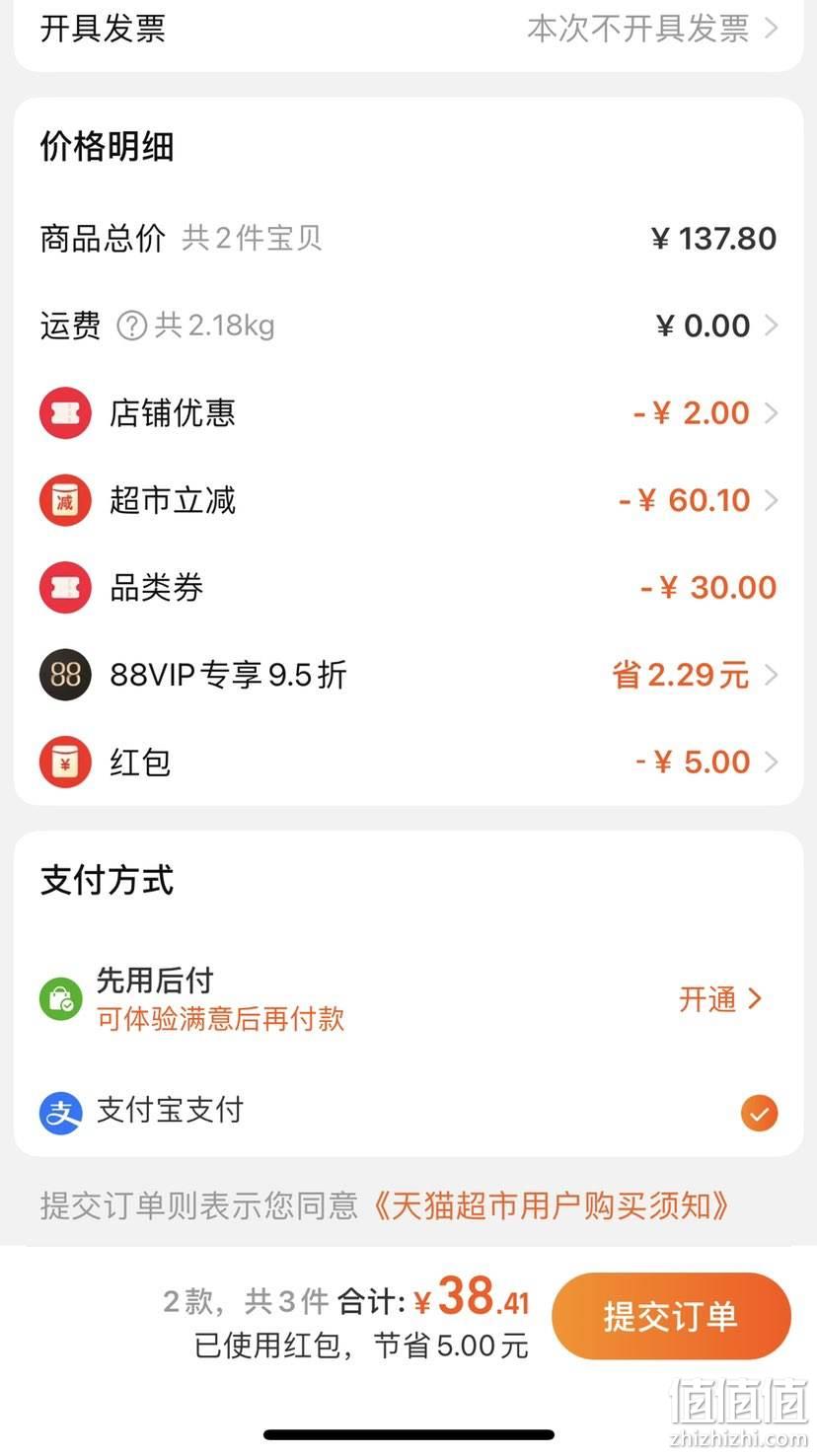
Task: Tap 提交订单 to submit the order
Action: coord(671,1316)
